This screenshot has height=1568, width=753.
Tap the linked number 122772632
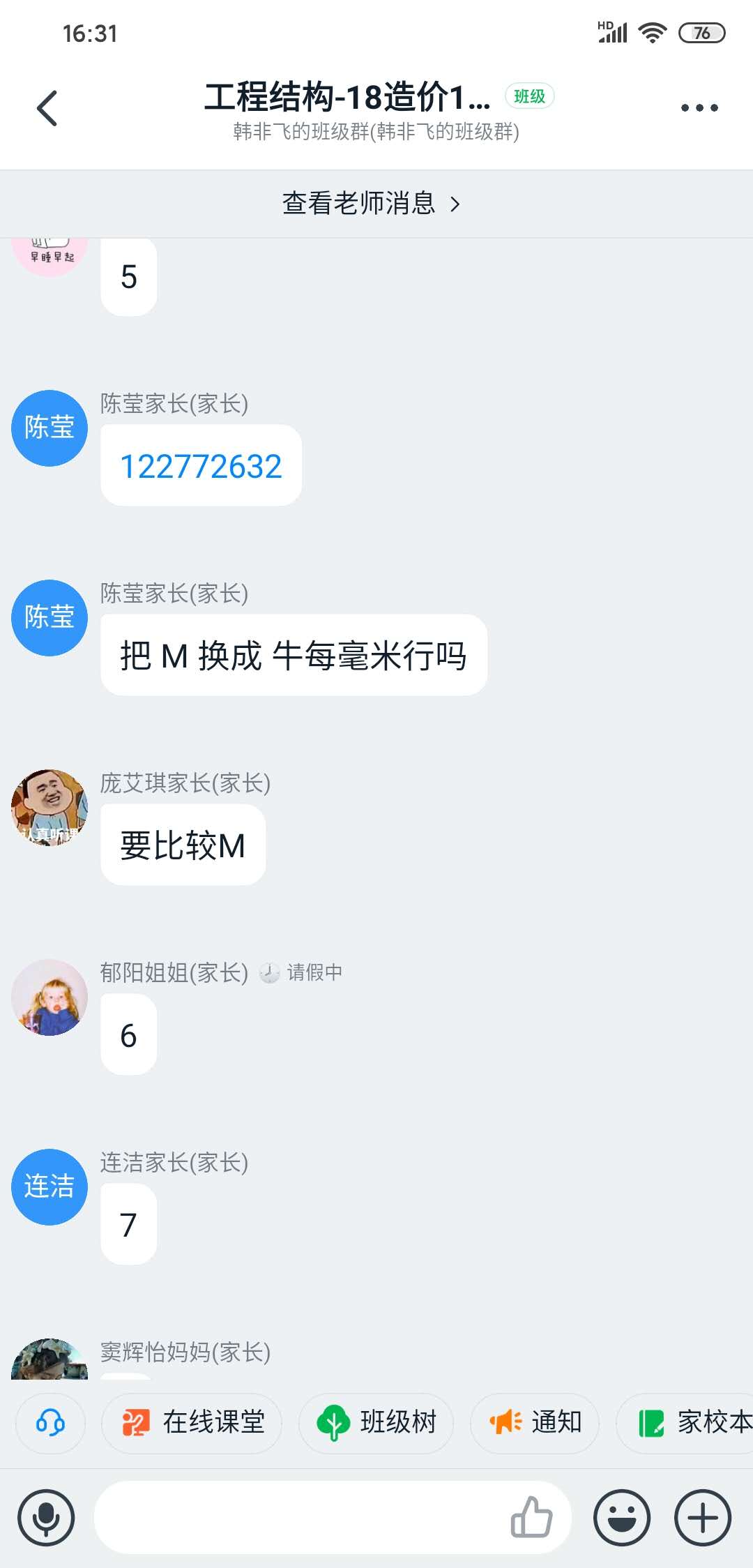[x=201, y=466]
